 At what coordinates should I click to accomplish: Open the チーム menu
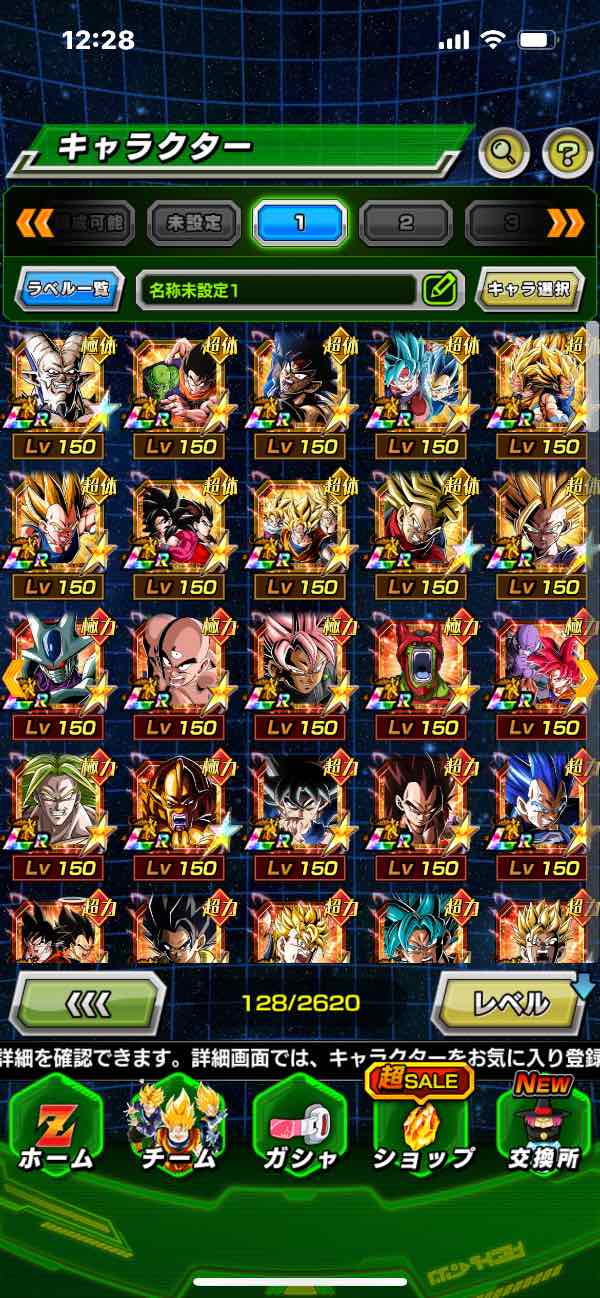pyautogui.click(x=177, y=1128)
